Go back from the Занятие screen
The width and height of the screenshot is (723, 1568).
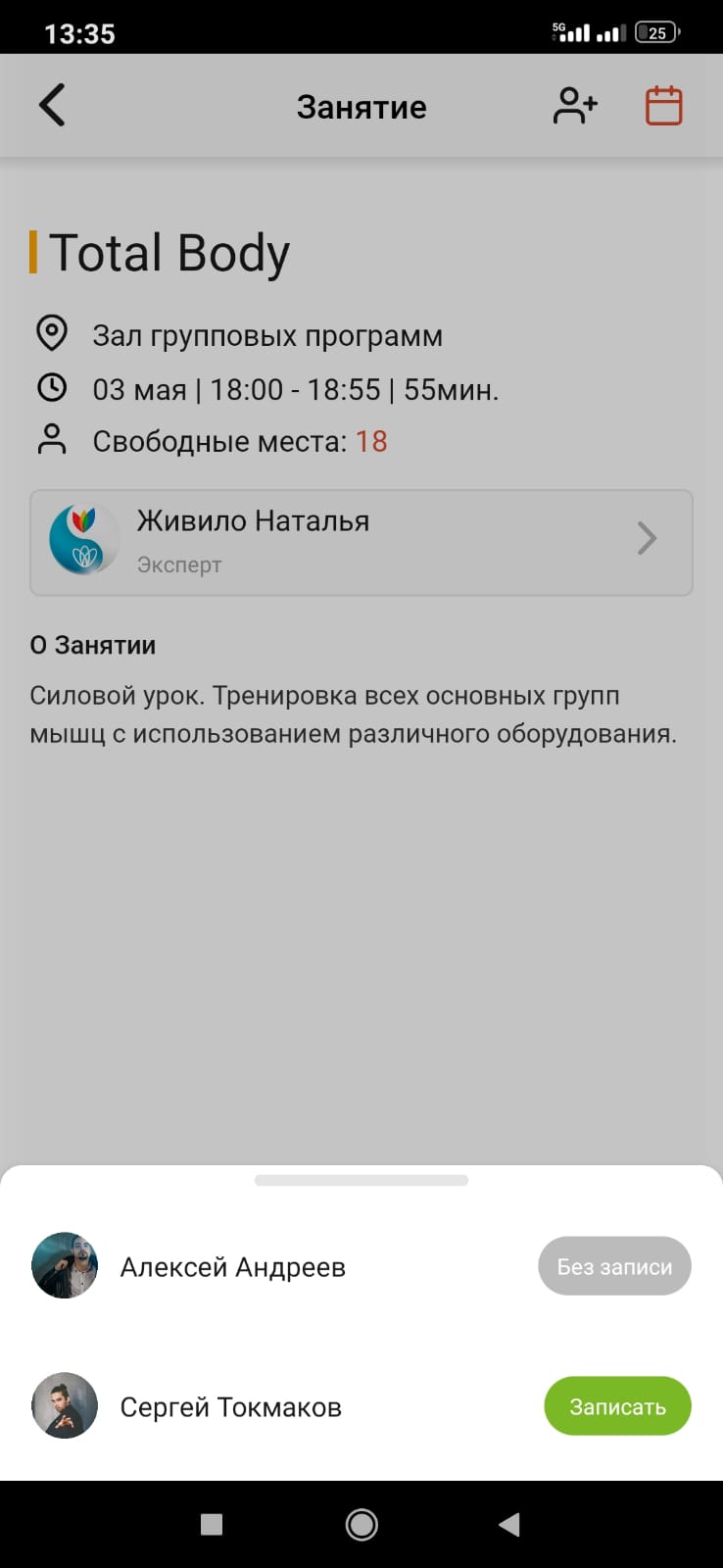click(53, 106)
